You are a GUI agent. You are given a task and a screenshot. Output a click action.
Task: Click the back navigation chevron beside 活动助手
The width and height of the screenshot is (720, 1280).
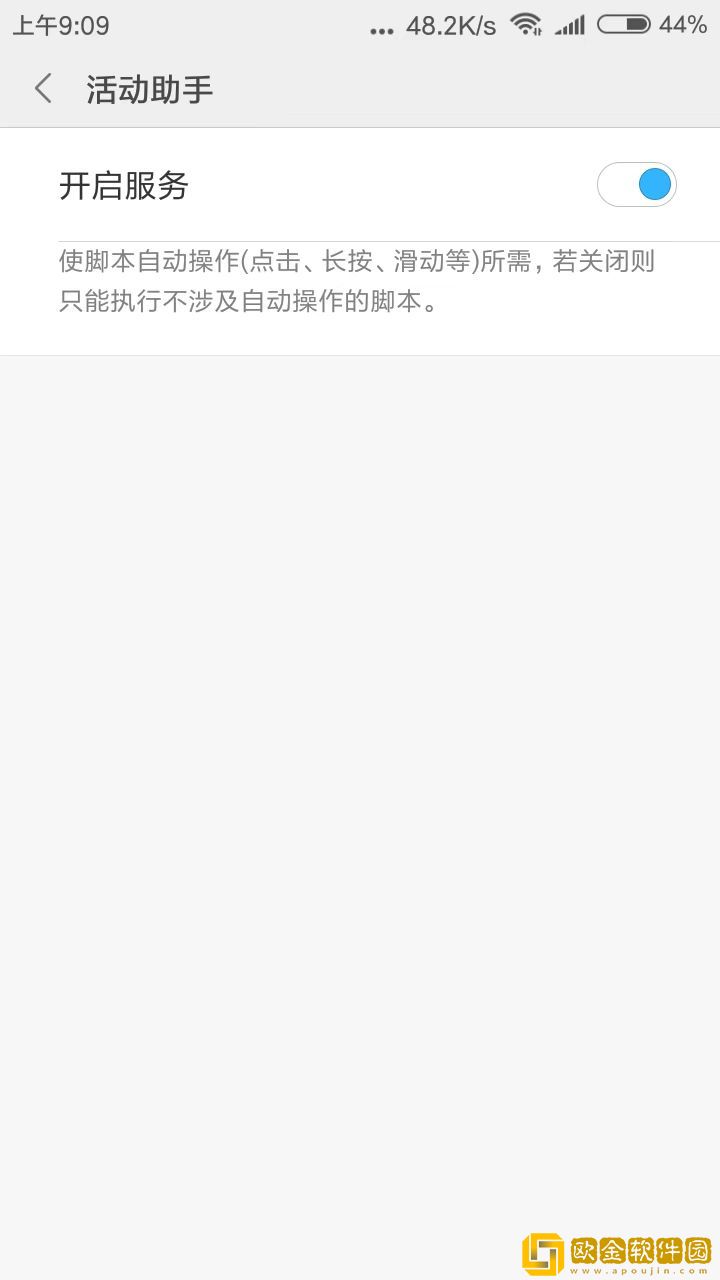tap(42, 89)
